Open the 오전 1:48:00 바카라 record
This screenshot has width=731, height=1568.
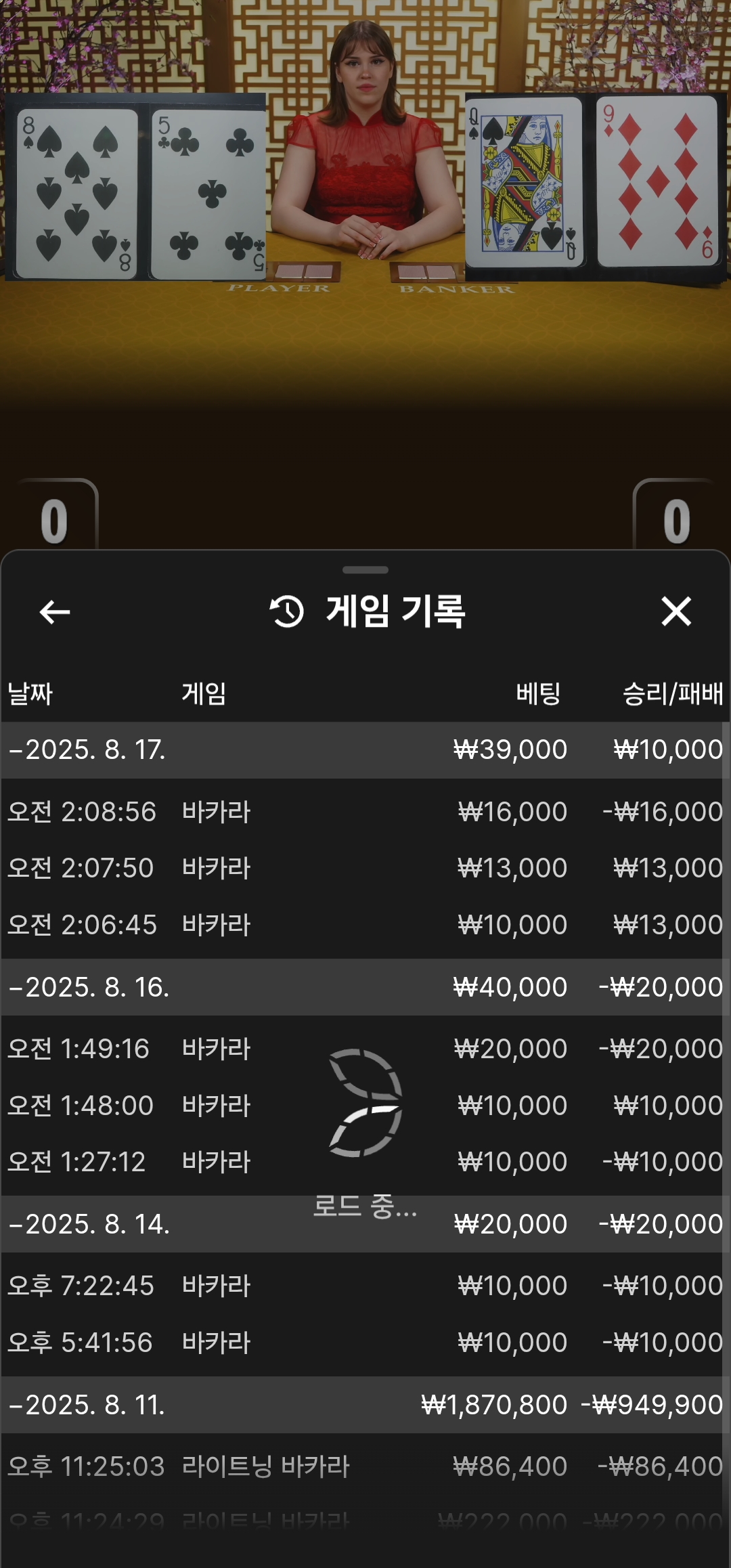[362, 1106]
